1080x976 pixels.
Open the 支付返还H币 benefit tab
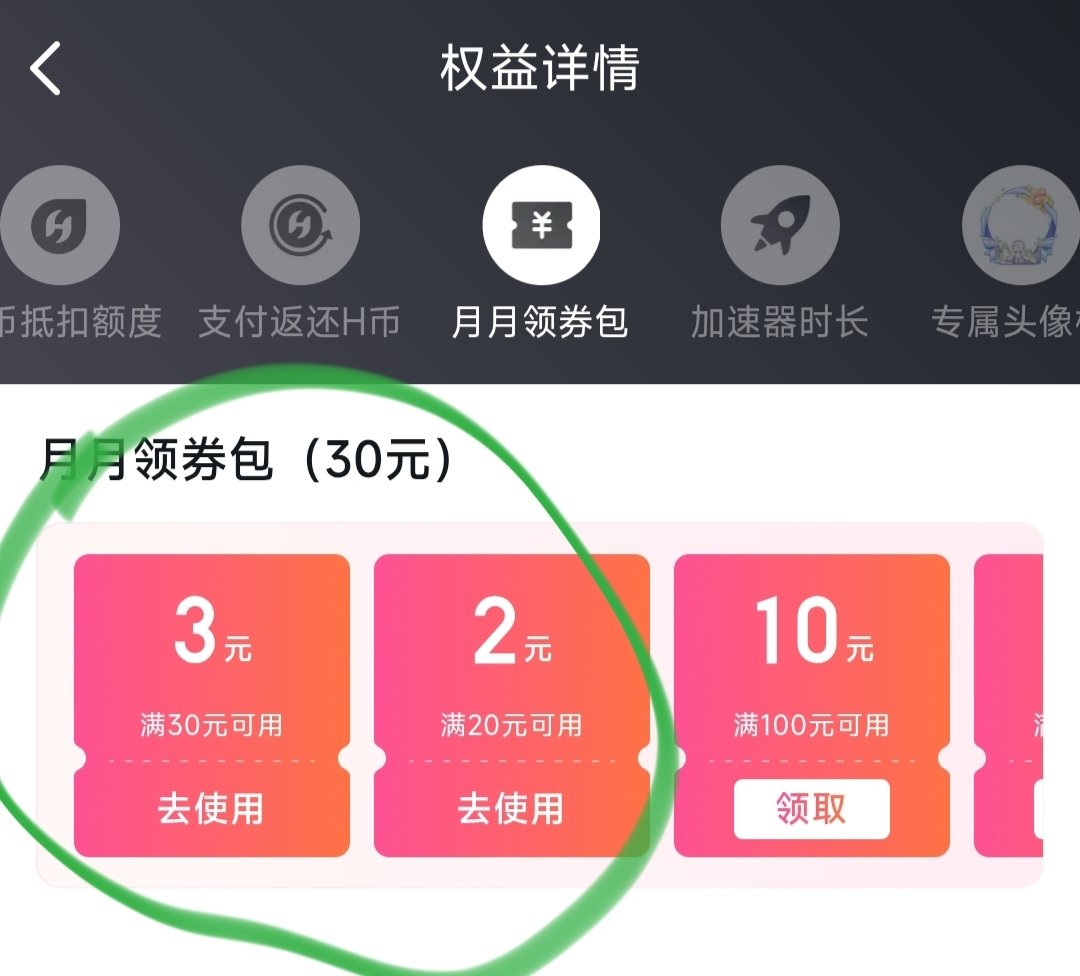tap(300, 226)
